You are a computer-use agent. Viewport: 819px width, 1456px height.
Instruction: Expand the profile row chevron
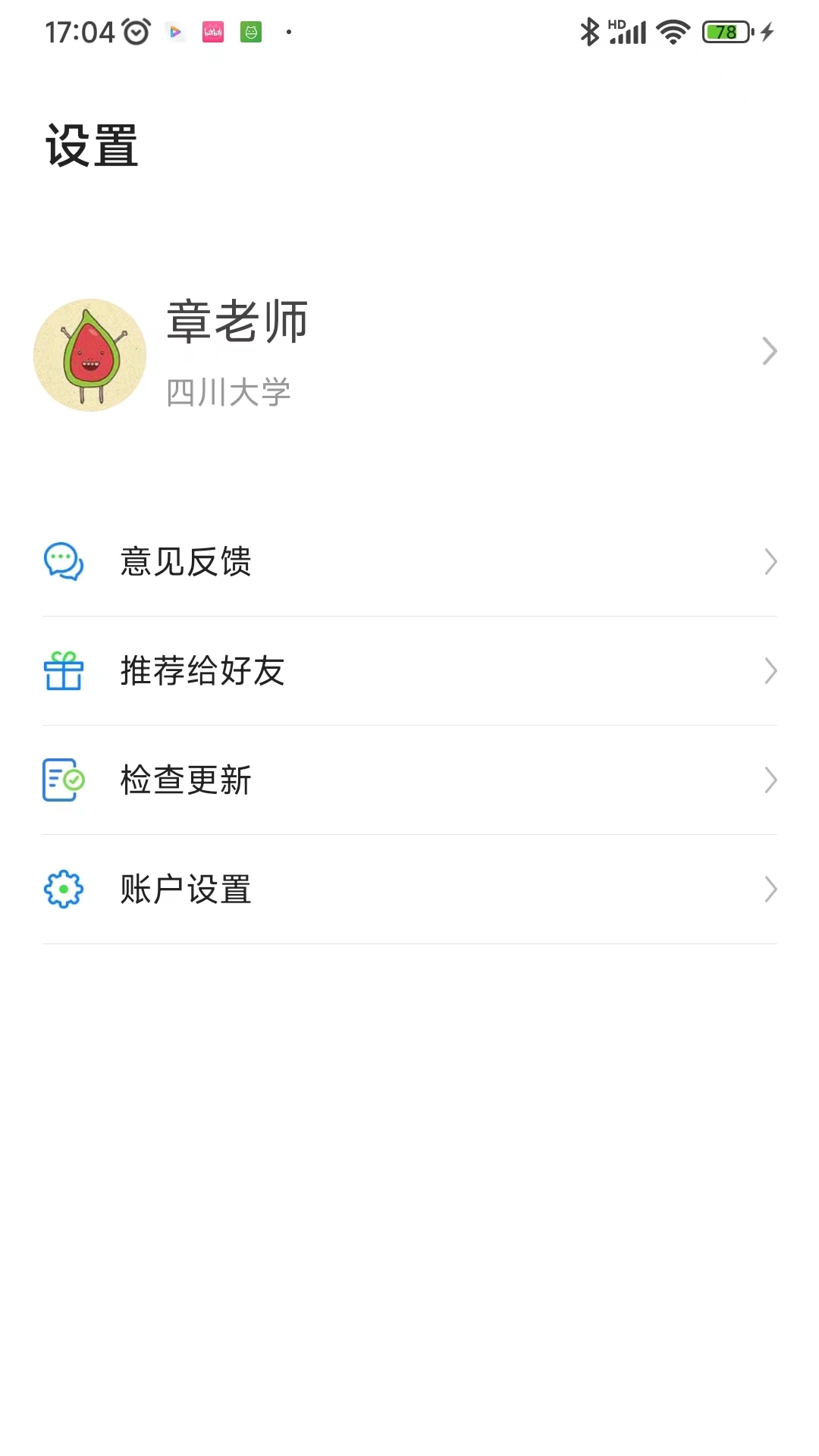[x=770, y=351]
